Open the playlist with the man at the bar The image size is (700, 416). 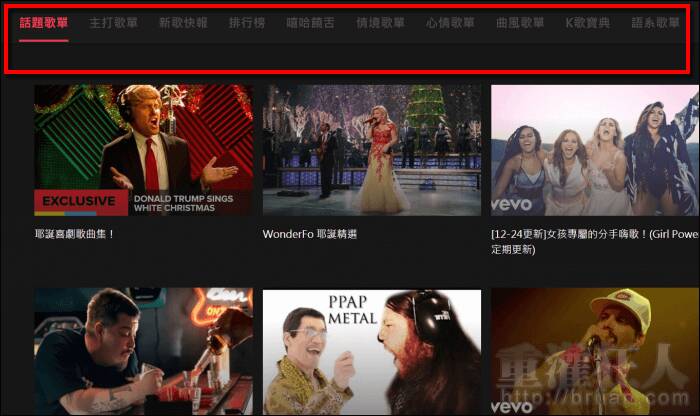(143, 352)
